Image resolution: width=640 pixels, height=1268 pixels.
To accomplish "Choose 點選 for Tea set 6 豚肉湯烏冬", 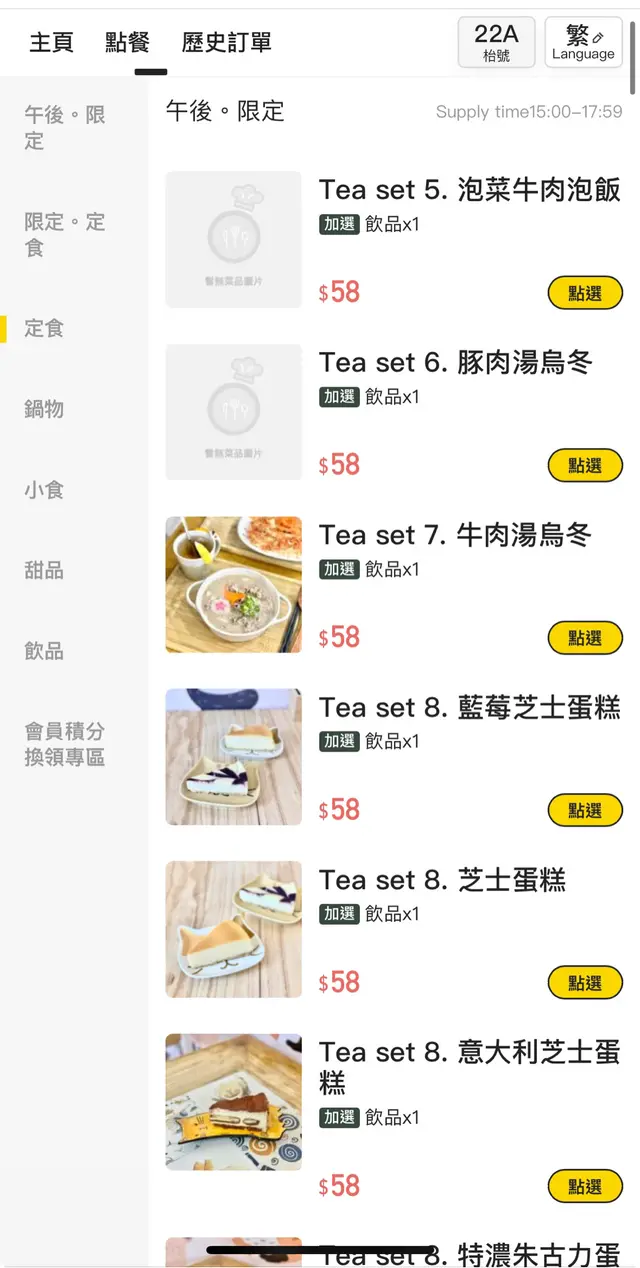I will [x=585, y=465].
